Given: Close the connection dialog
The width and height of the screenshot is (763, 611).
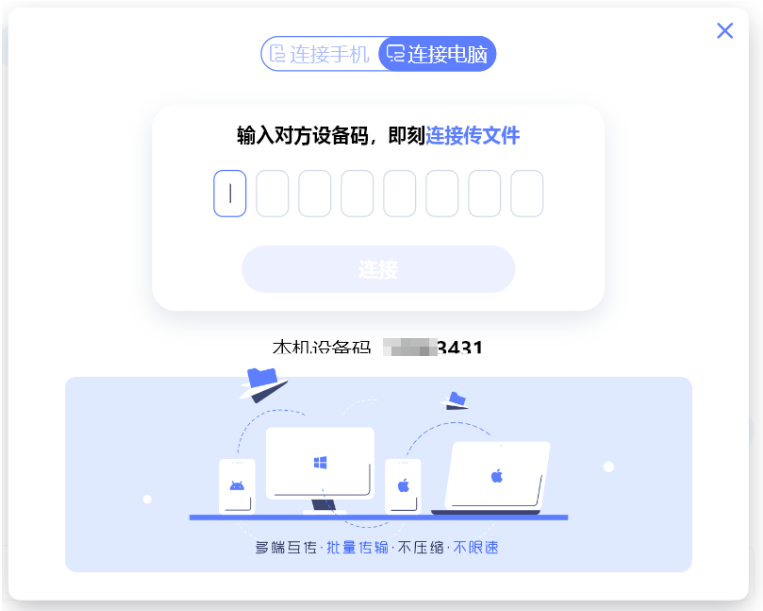Looking at the screenshot, I should click(x=725, y=31).
